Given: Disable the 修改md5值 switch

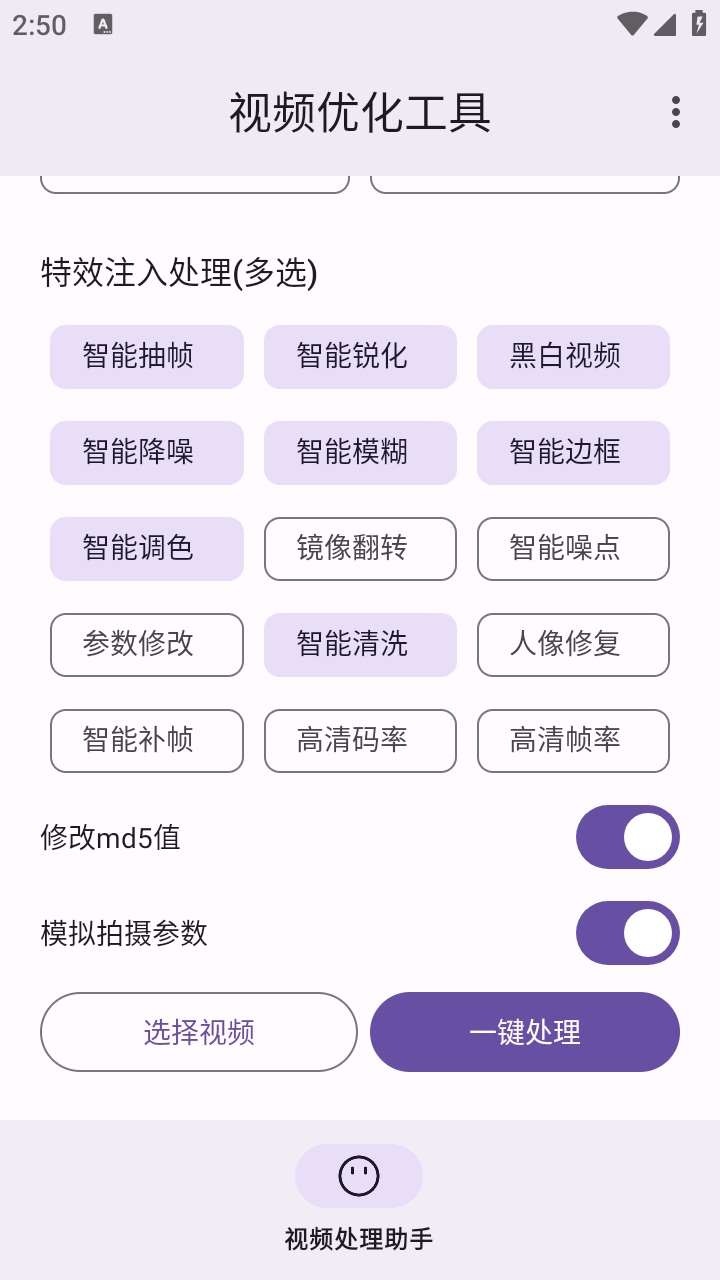Looking at the screenshot, I should coord(628,837).
